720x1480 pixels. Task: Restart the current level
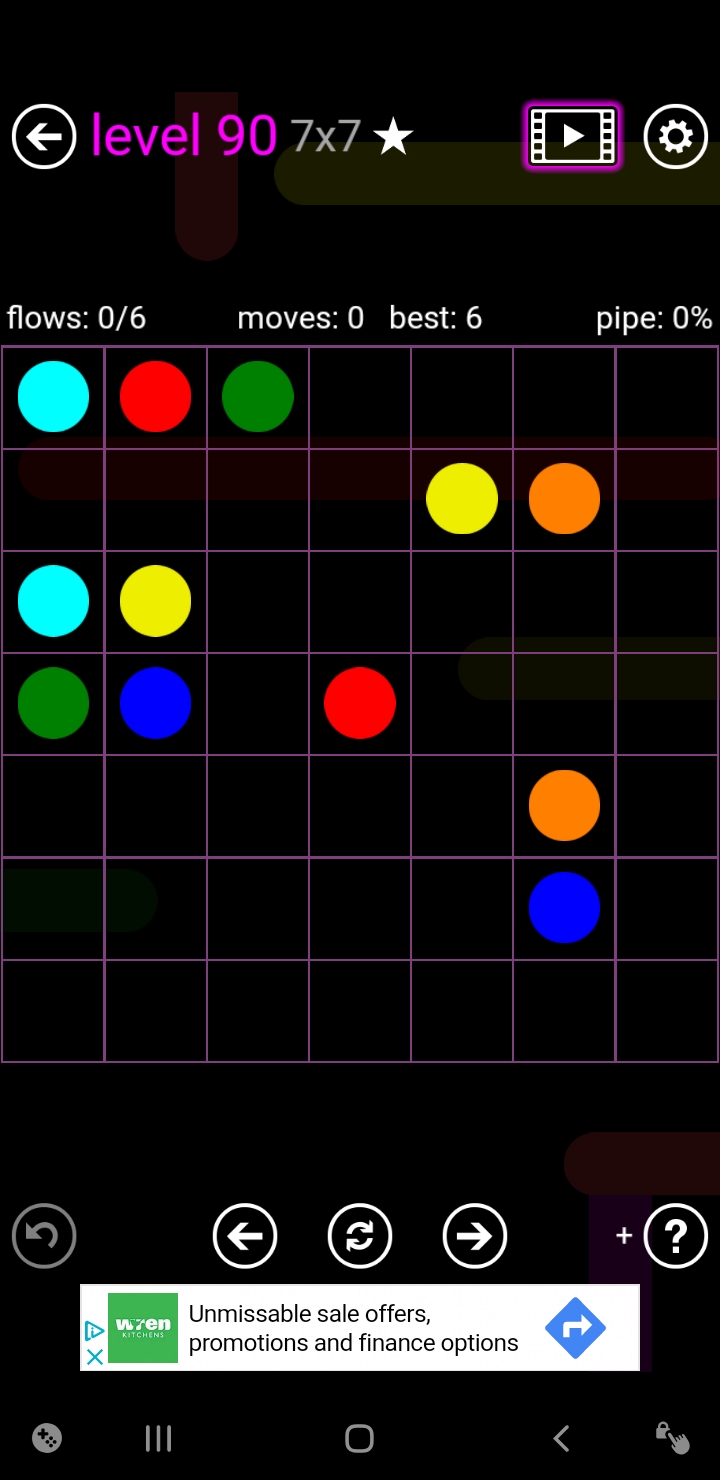(360, 1236)
